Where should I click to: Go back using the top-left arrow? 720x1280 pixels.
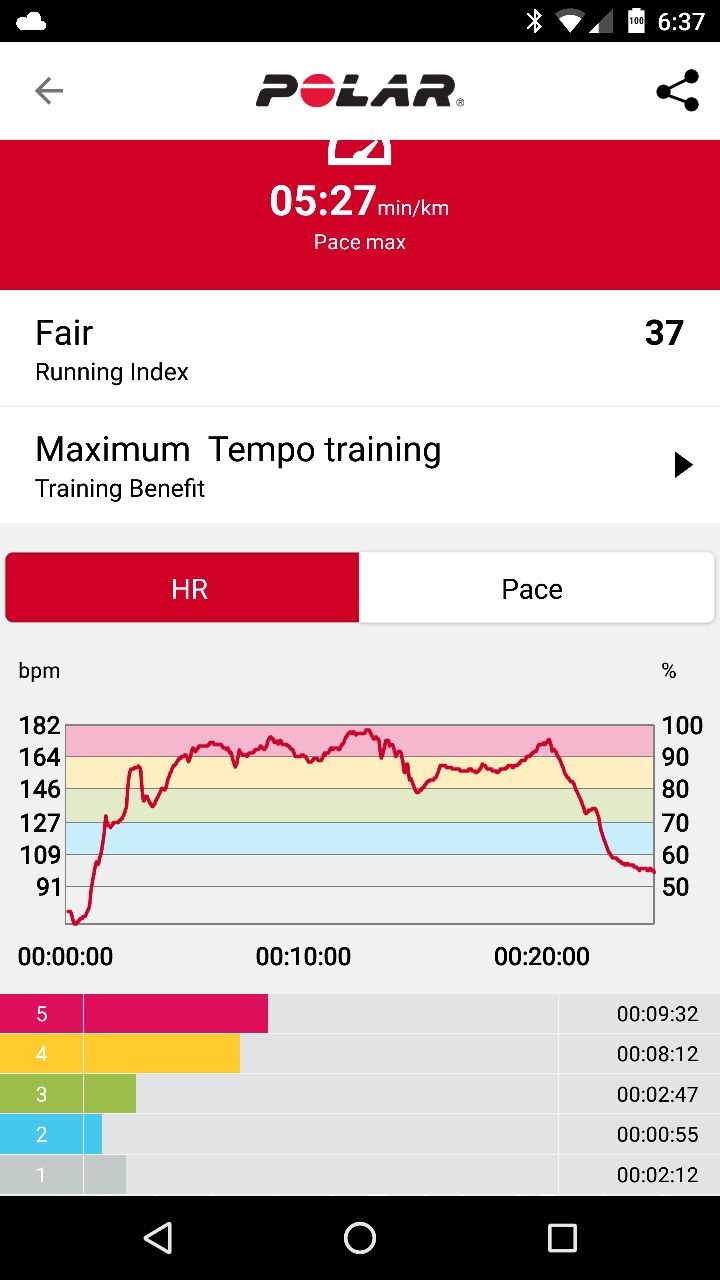click(x=48, y=91)
